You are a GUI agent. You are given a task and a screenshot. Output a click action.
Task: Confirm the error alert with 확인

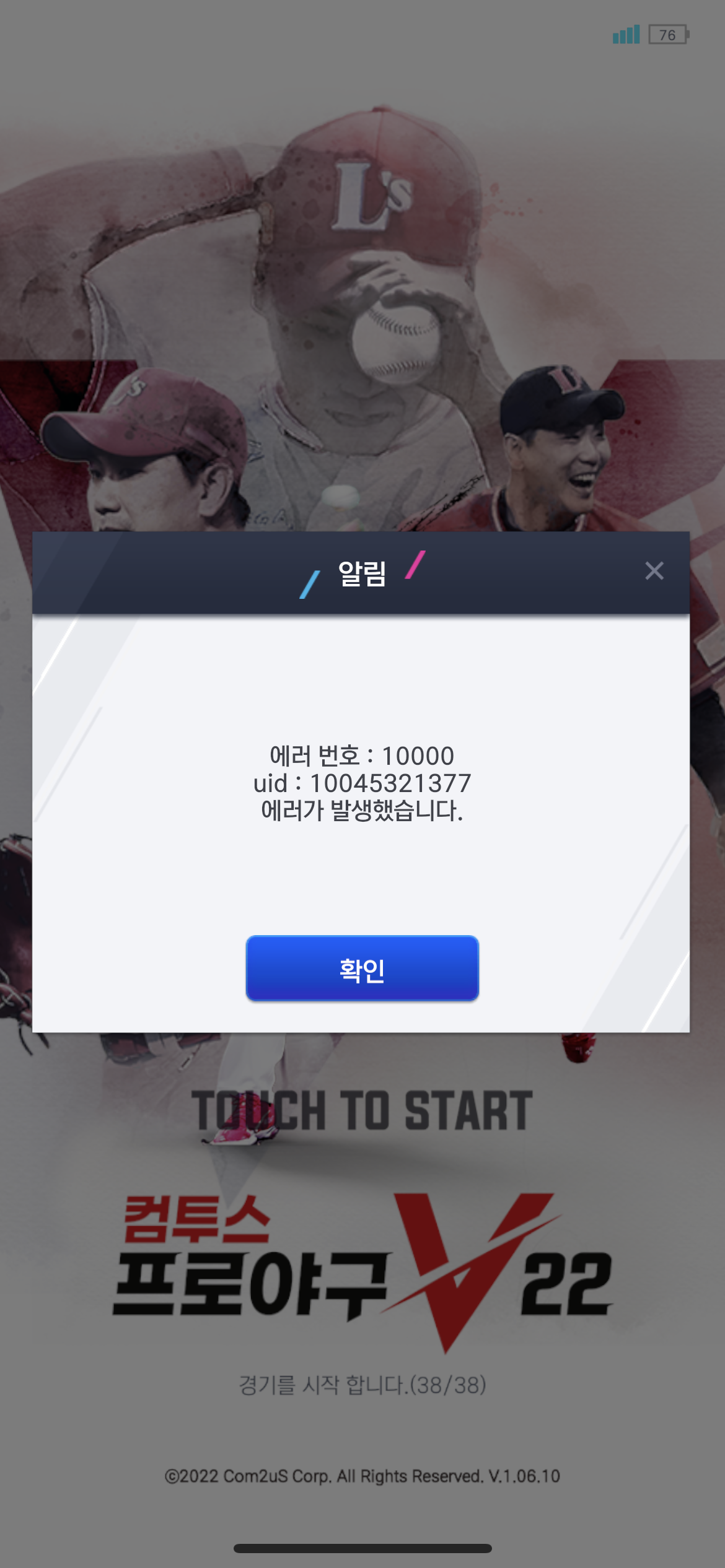coord(362,969)
